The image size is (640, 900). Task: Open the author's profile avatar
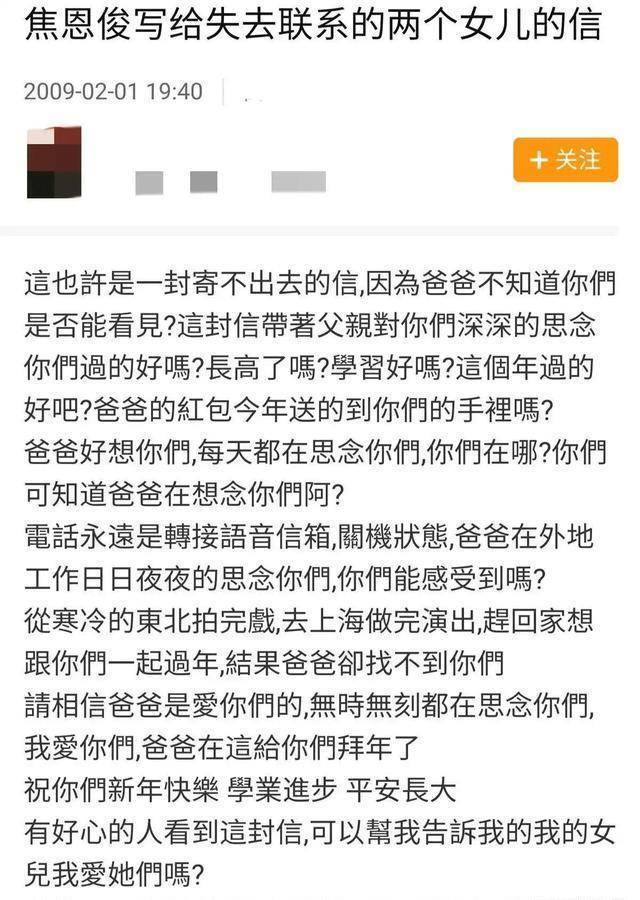(x=53, y=162)
